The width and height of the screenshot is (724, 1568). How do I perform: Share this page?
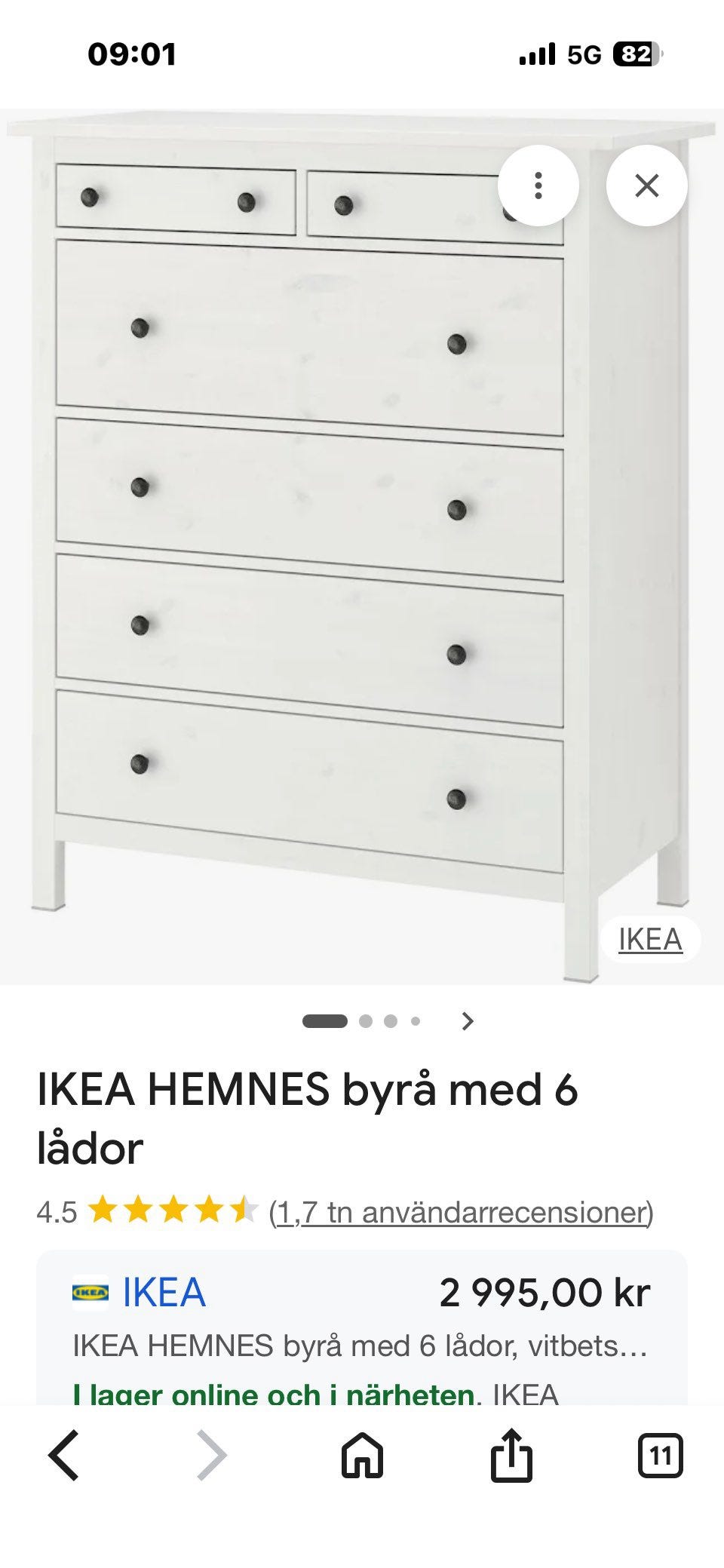(511, 1455)
